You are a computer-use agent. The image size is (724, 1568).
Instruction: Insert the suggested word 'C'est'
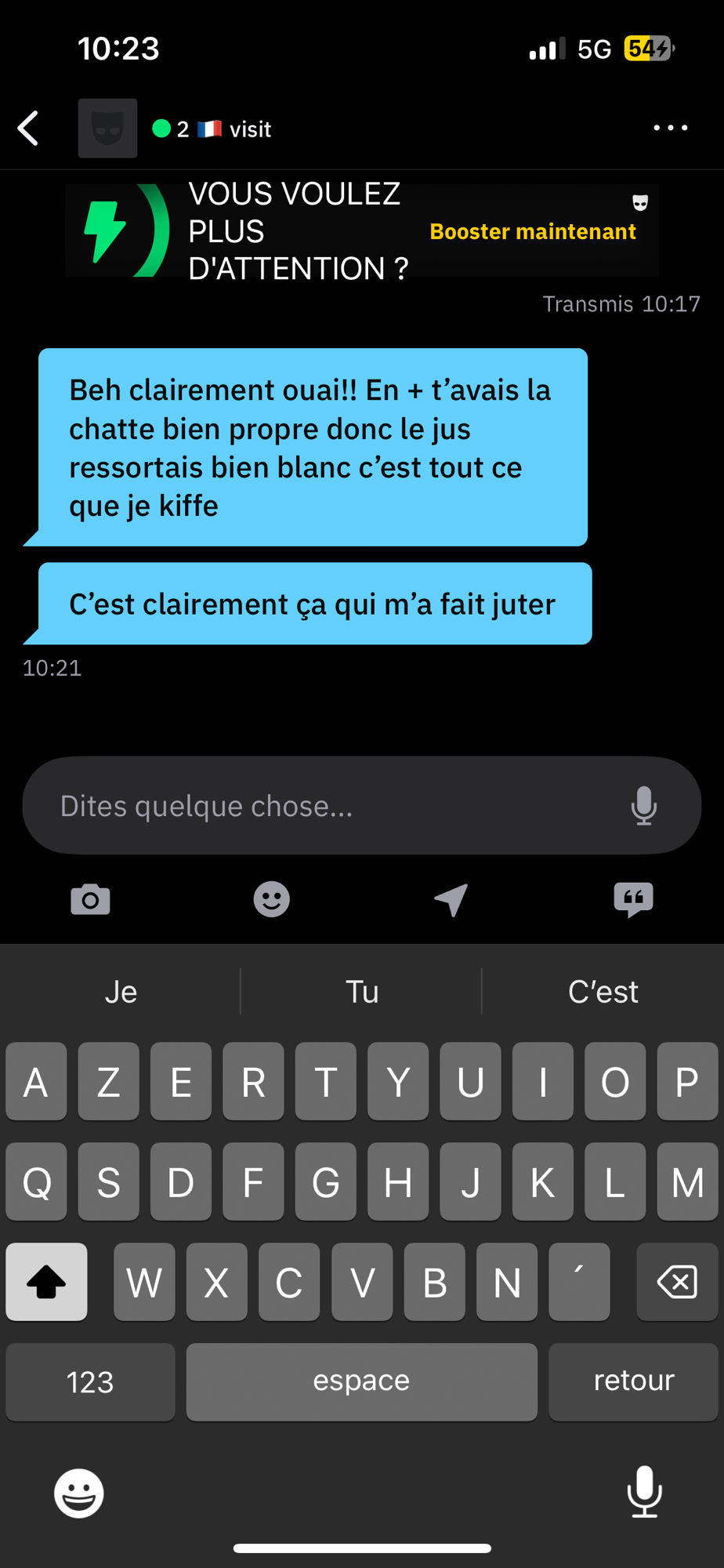click(603, 992)
